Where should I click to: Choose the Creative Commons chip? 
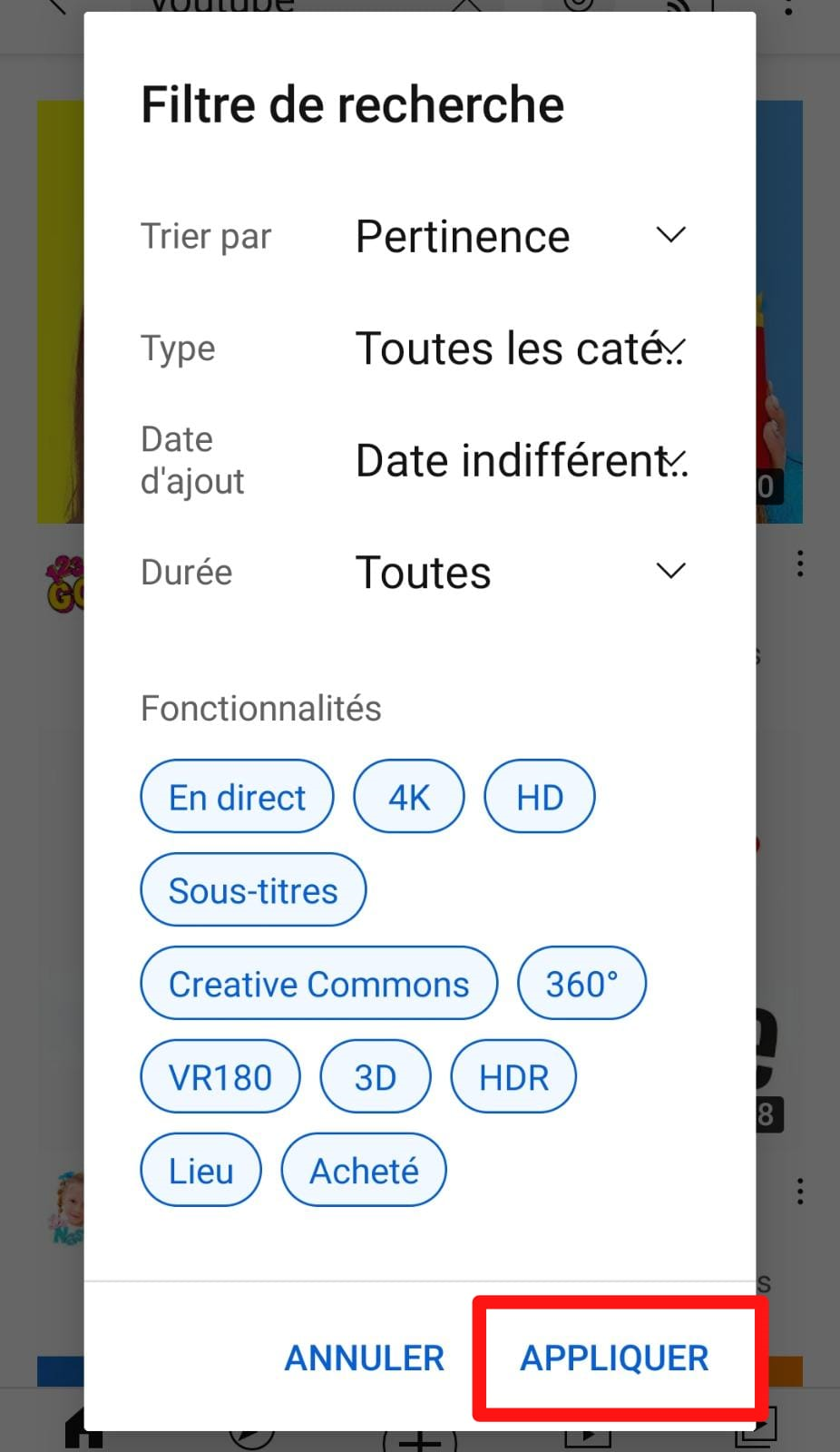[318, 984]
